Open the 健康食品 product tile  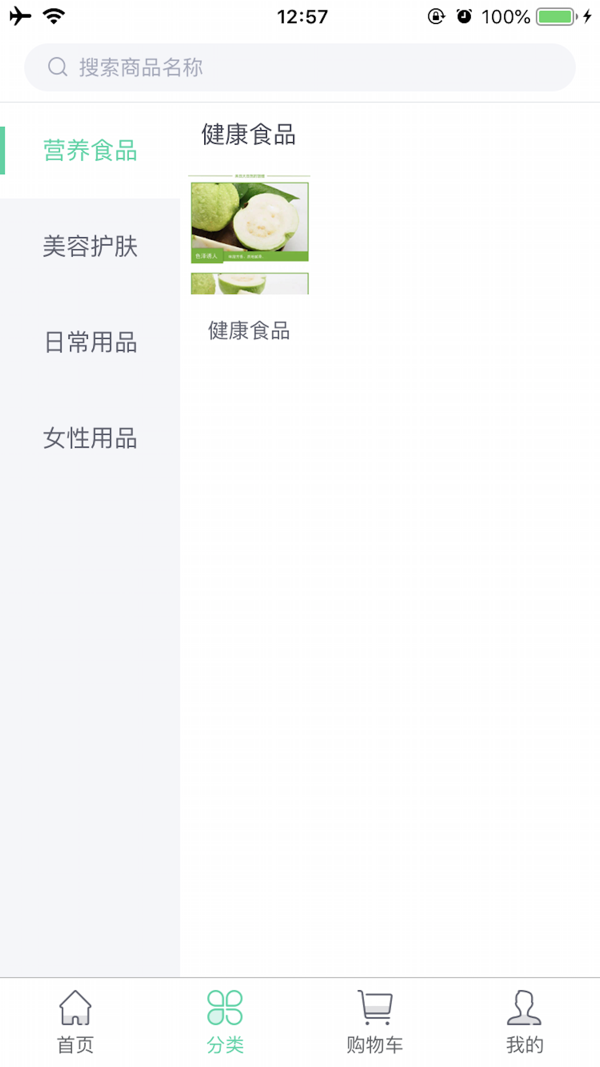[x=249, y=258]
